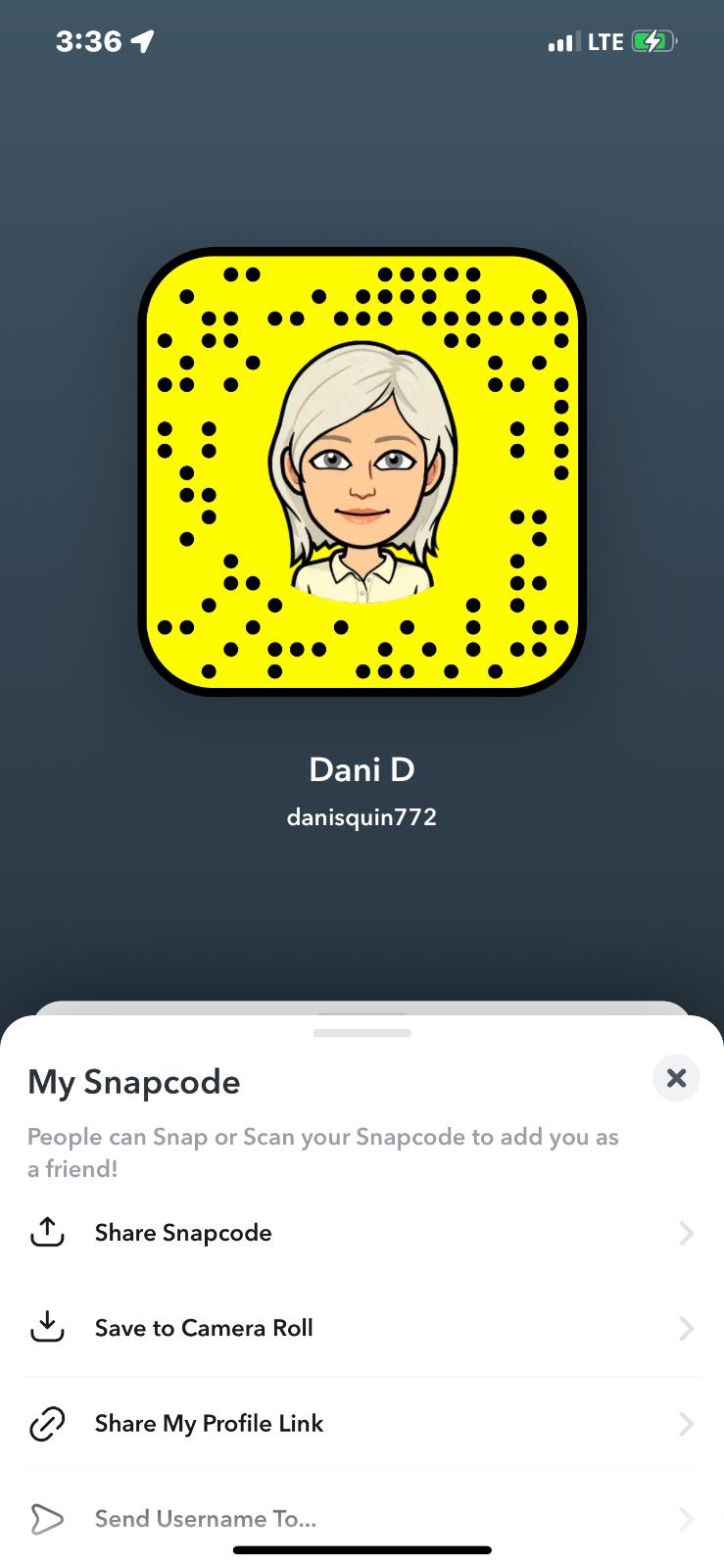Close the My Snapcode sheet
Image resolution: width=724 pixels, height=1568 pixels.
[x=676, y=1078]
